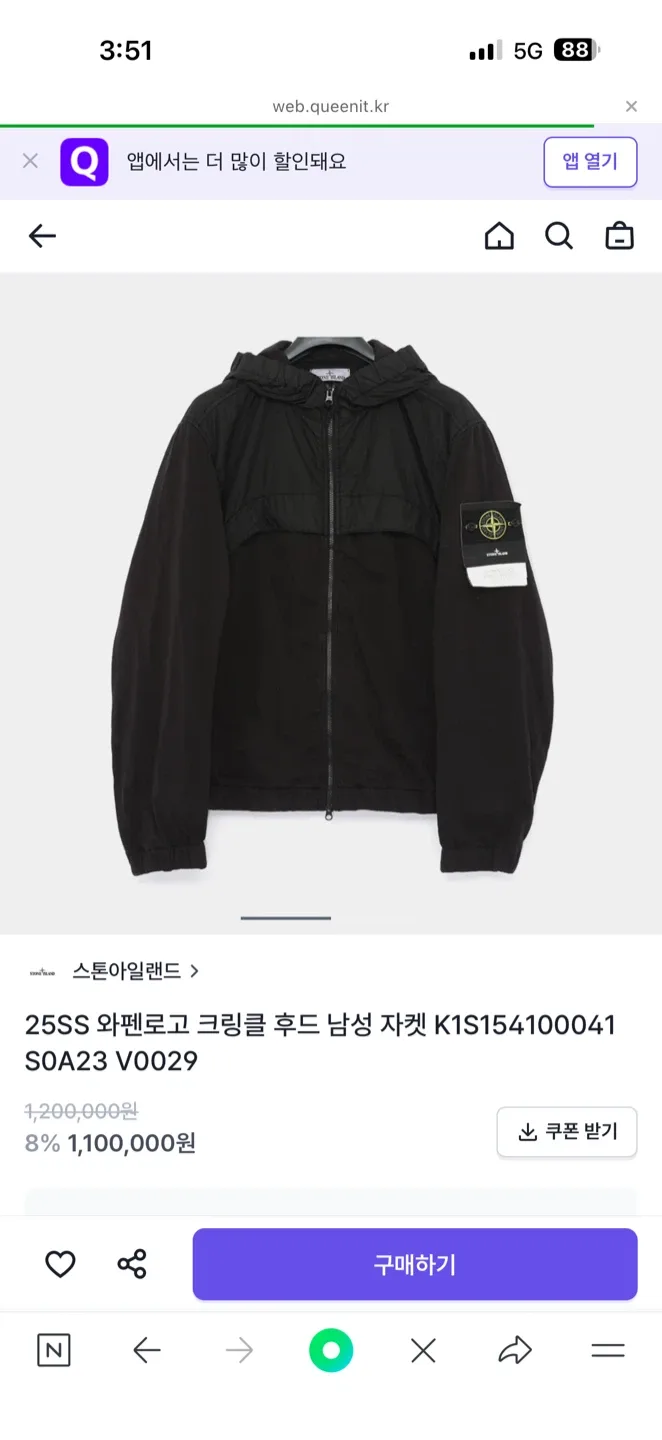Tap 쿠폰 받기 to download coupon

[x=567, y=1132]
